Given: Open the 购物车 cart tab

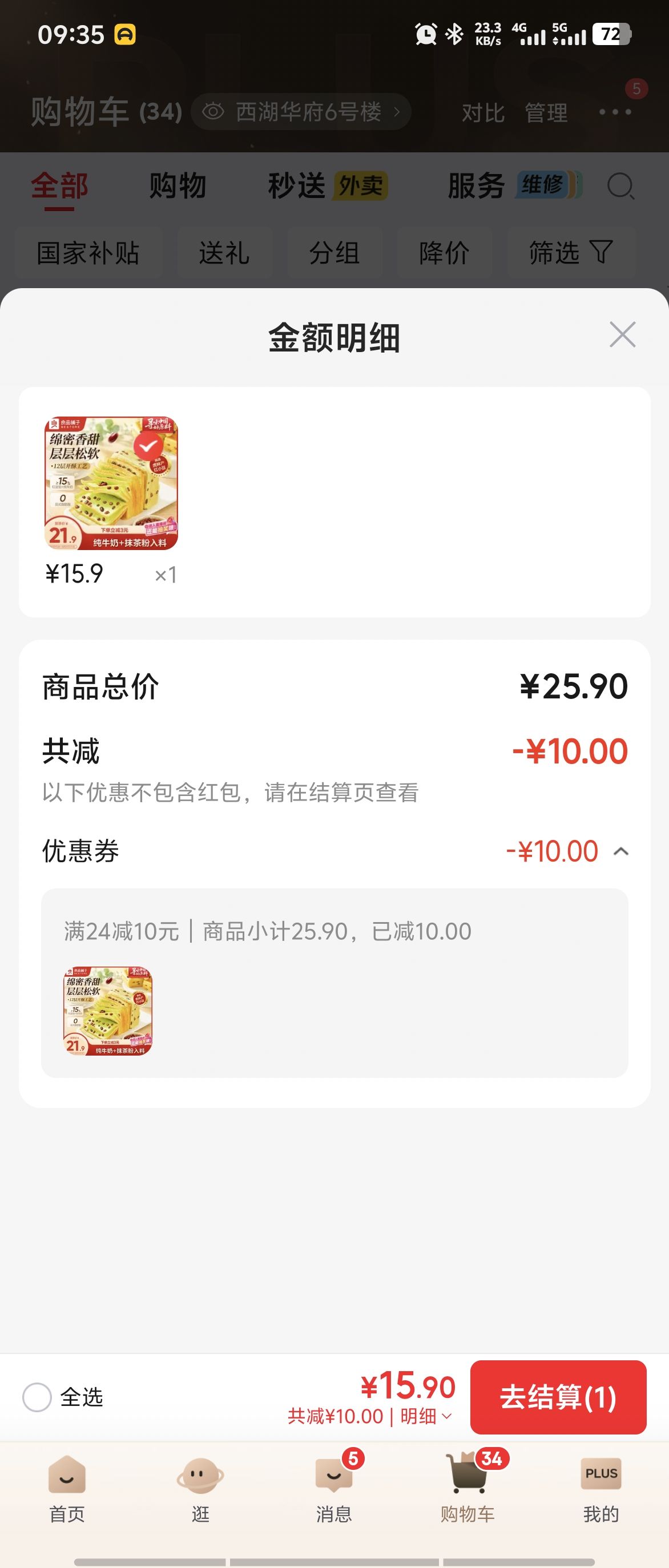Looking at the screenshot, I should [x=468, y=1489].
